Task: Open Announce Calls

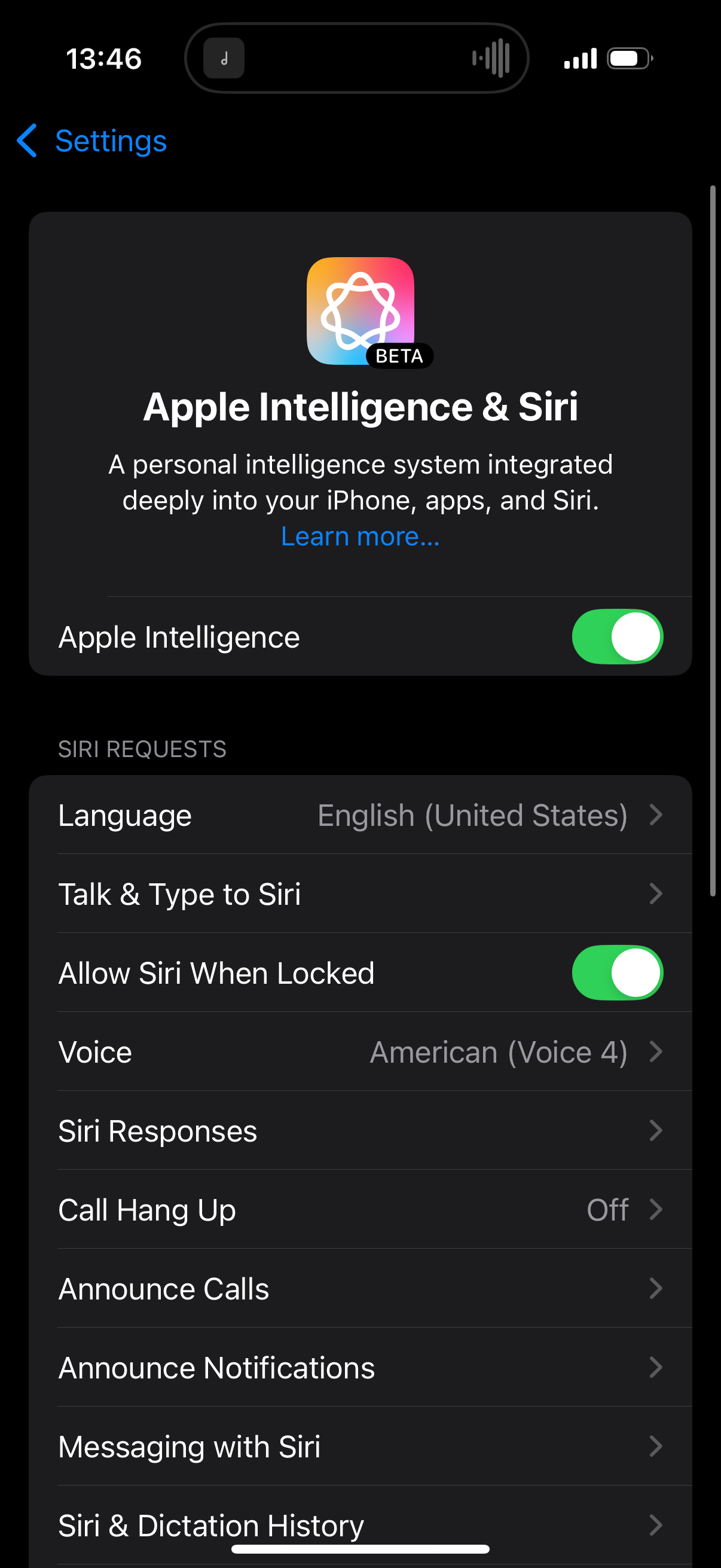Action: (360, 1289)
